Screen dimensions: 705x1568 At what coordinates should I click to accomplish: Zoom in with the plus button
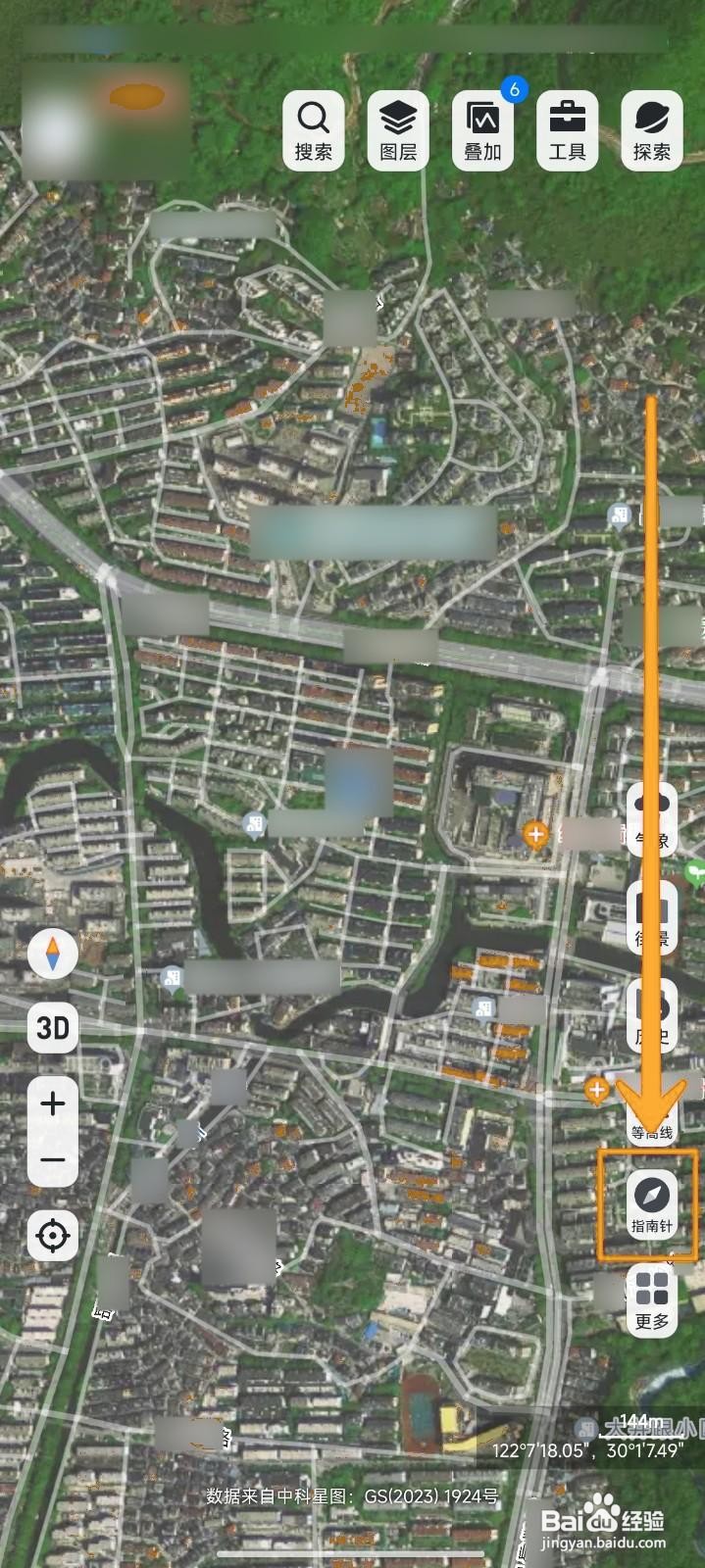point(53,1104)
